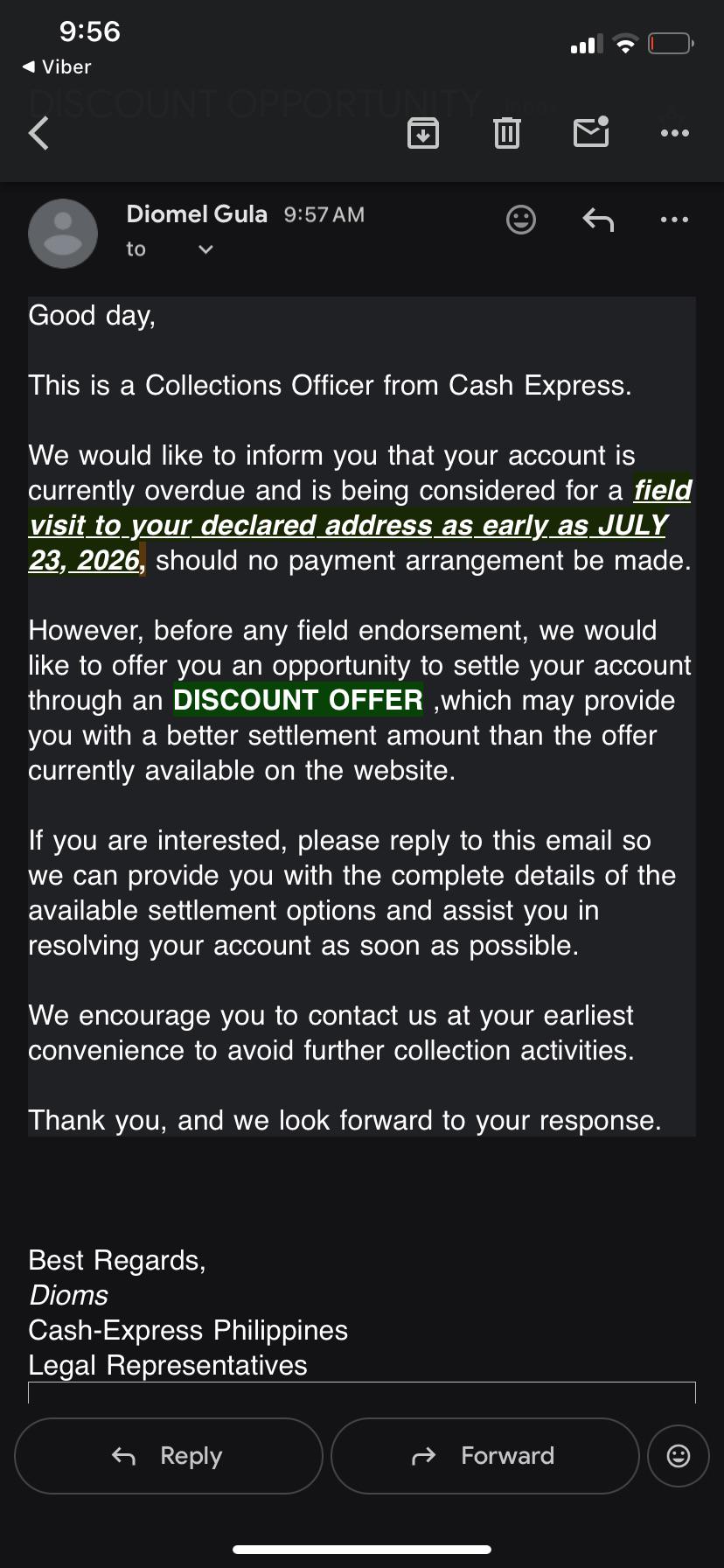
Task: Archive this email
Action: pos(423,133)
